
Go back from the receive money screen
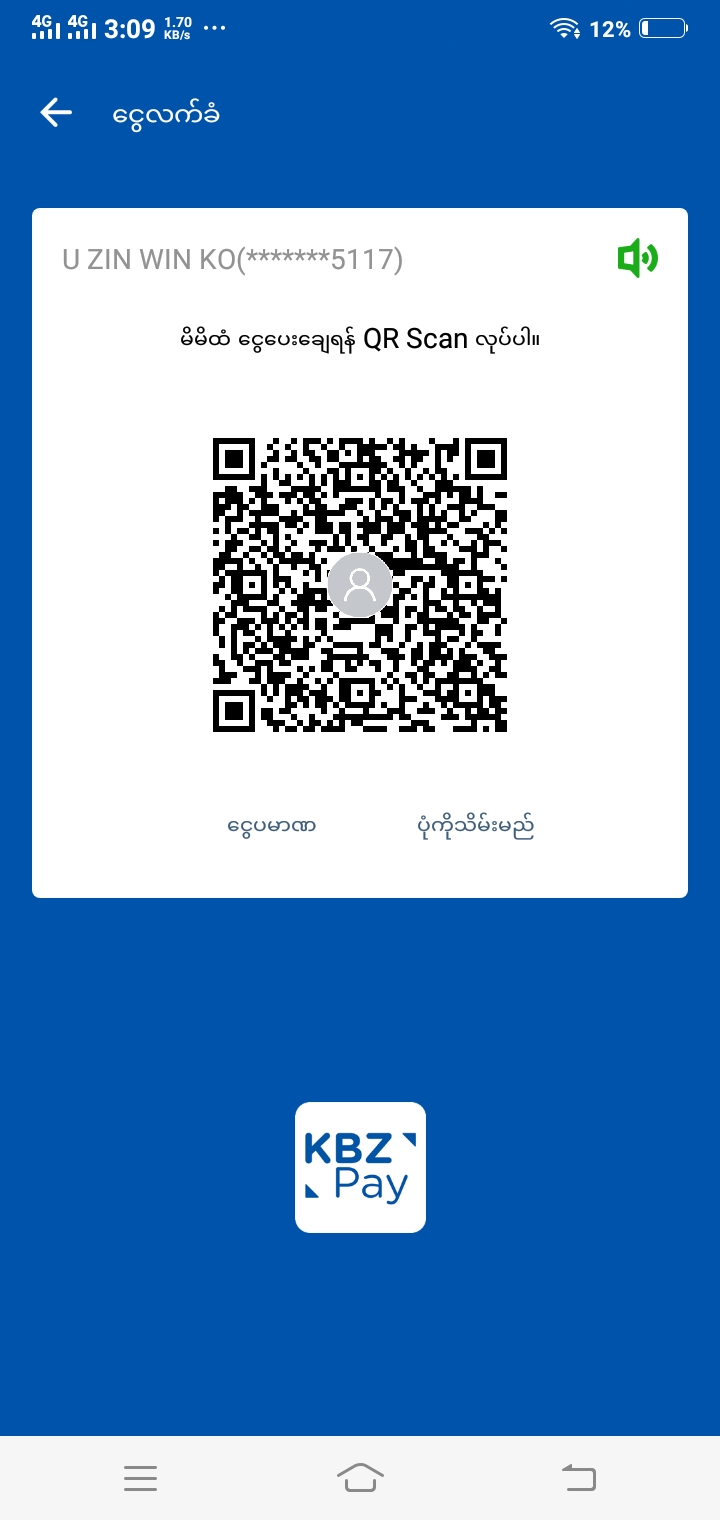point(56,113)
